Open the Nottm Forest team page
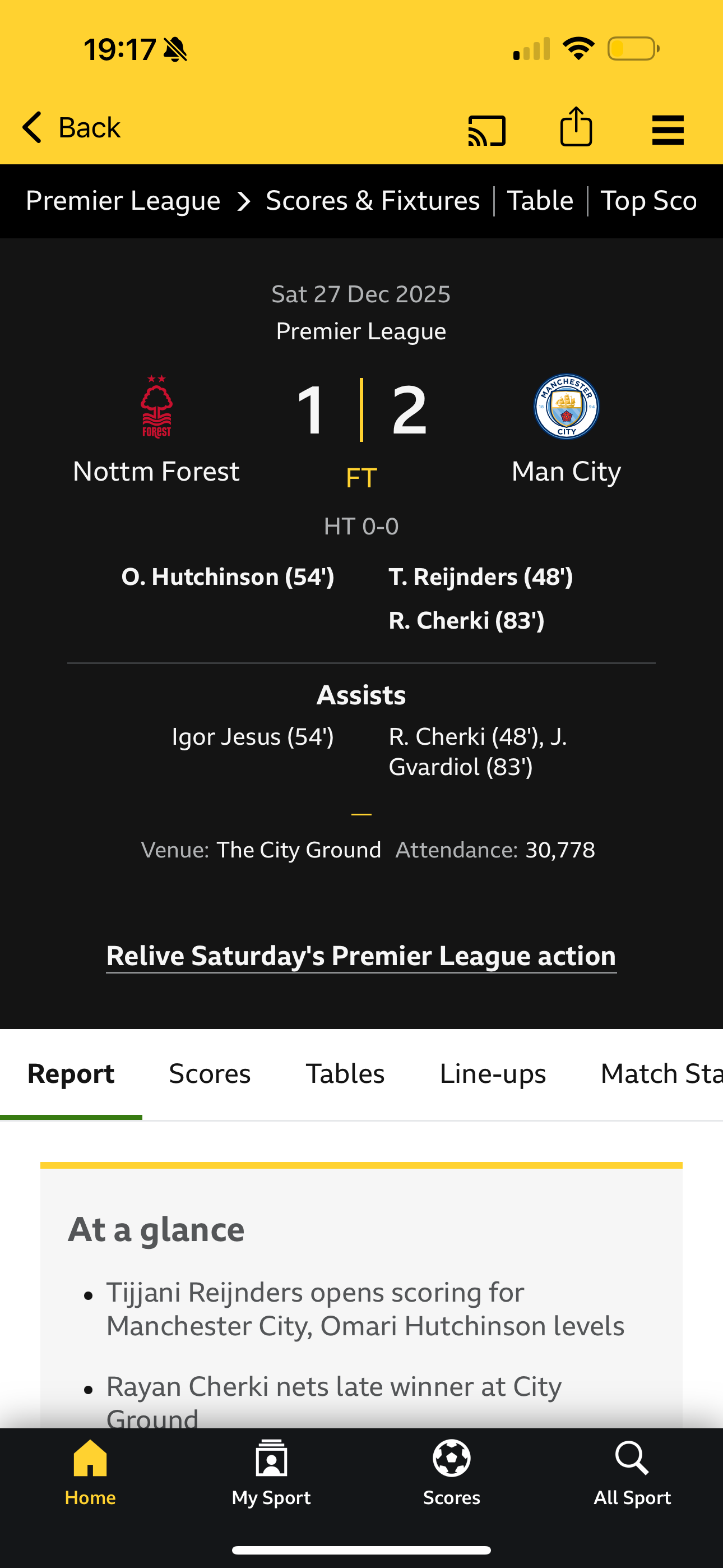Viewport: 723px width, 1568px height. point(156,429)
